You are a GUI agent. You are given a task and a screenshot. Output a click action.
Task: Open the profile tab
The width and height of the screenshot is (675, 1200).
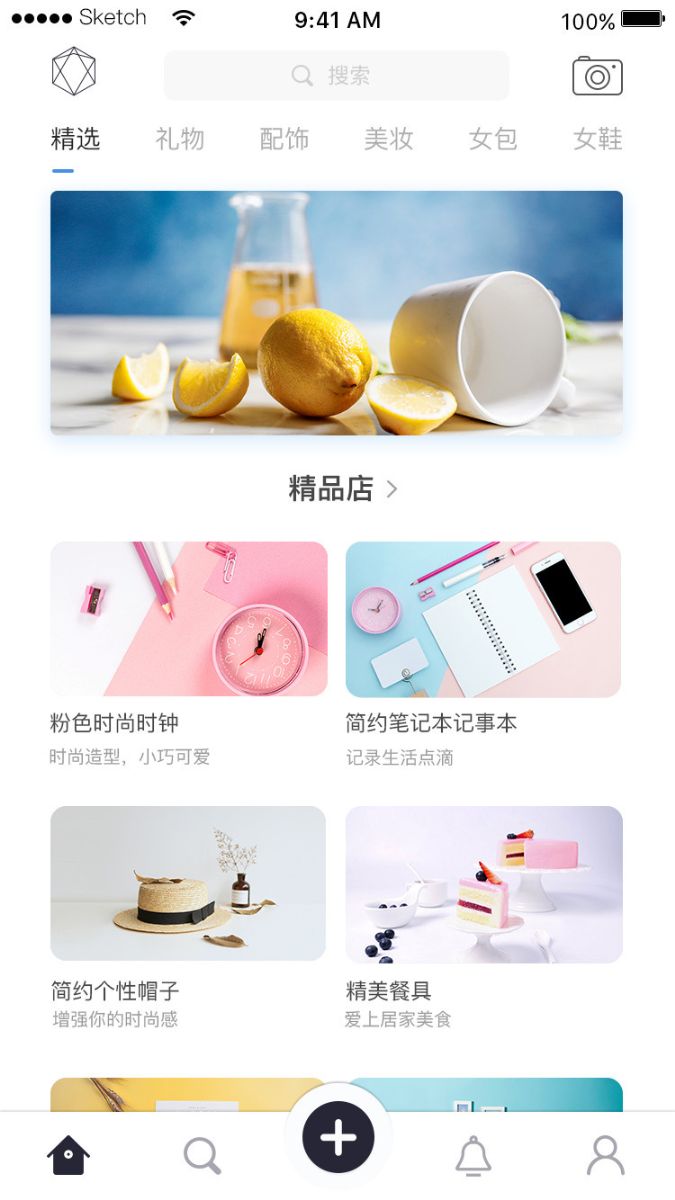pos(605,1156)
